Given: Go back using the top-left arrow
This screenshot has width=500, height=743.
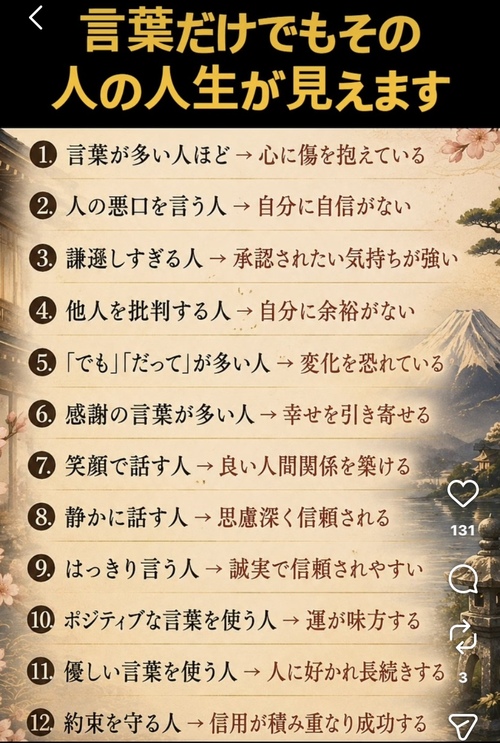Looking at the screenshot, I should tap(36, 18).
